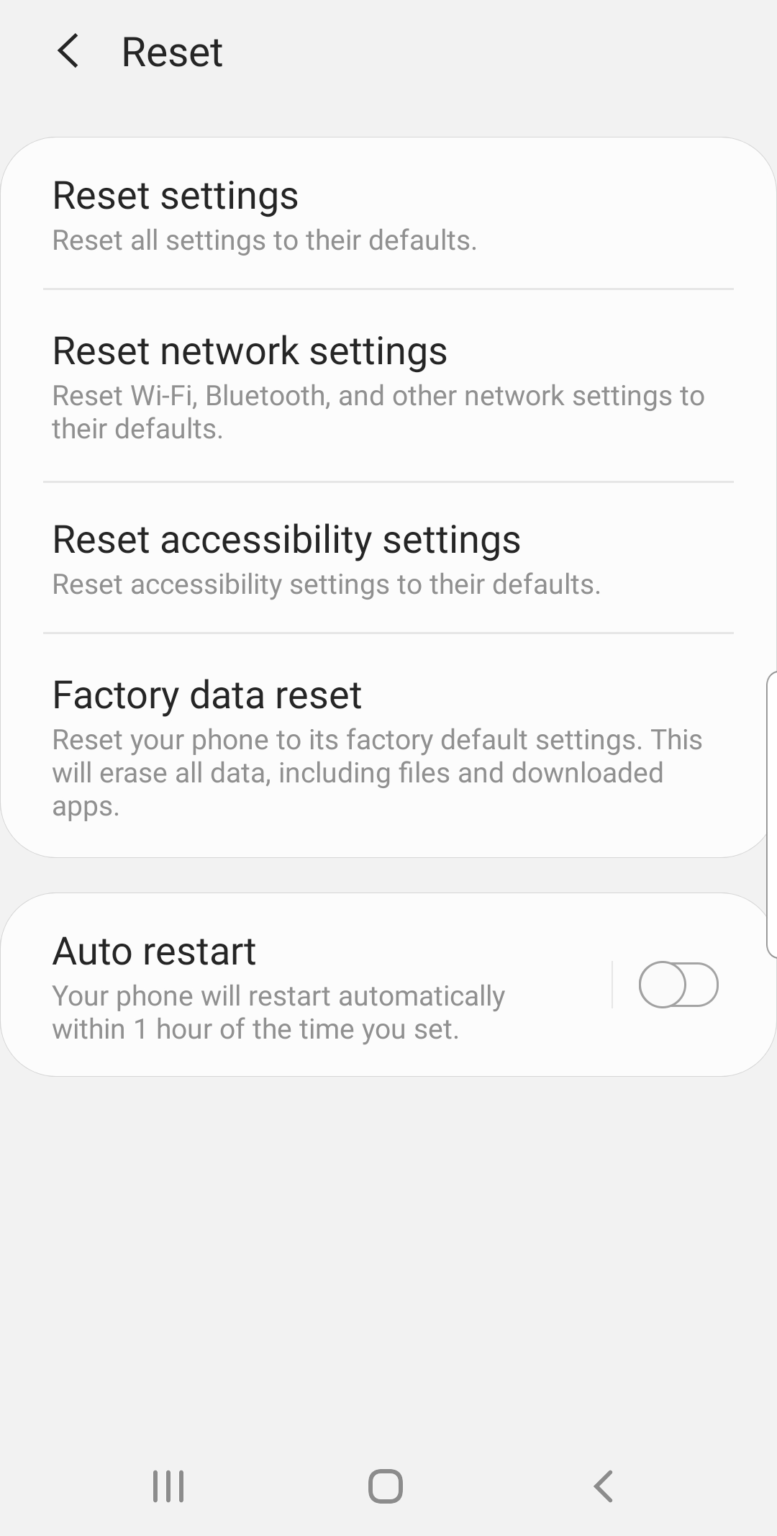Viewport: 777px width, 1536px height.
Task: Select Reset network settings
Action: tap(250, 351)
